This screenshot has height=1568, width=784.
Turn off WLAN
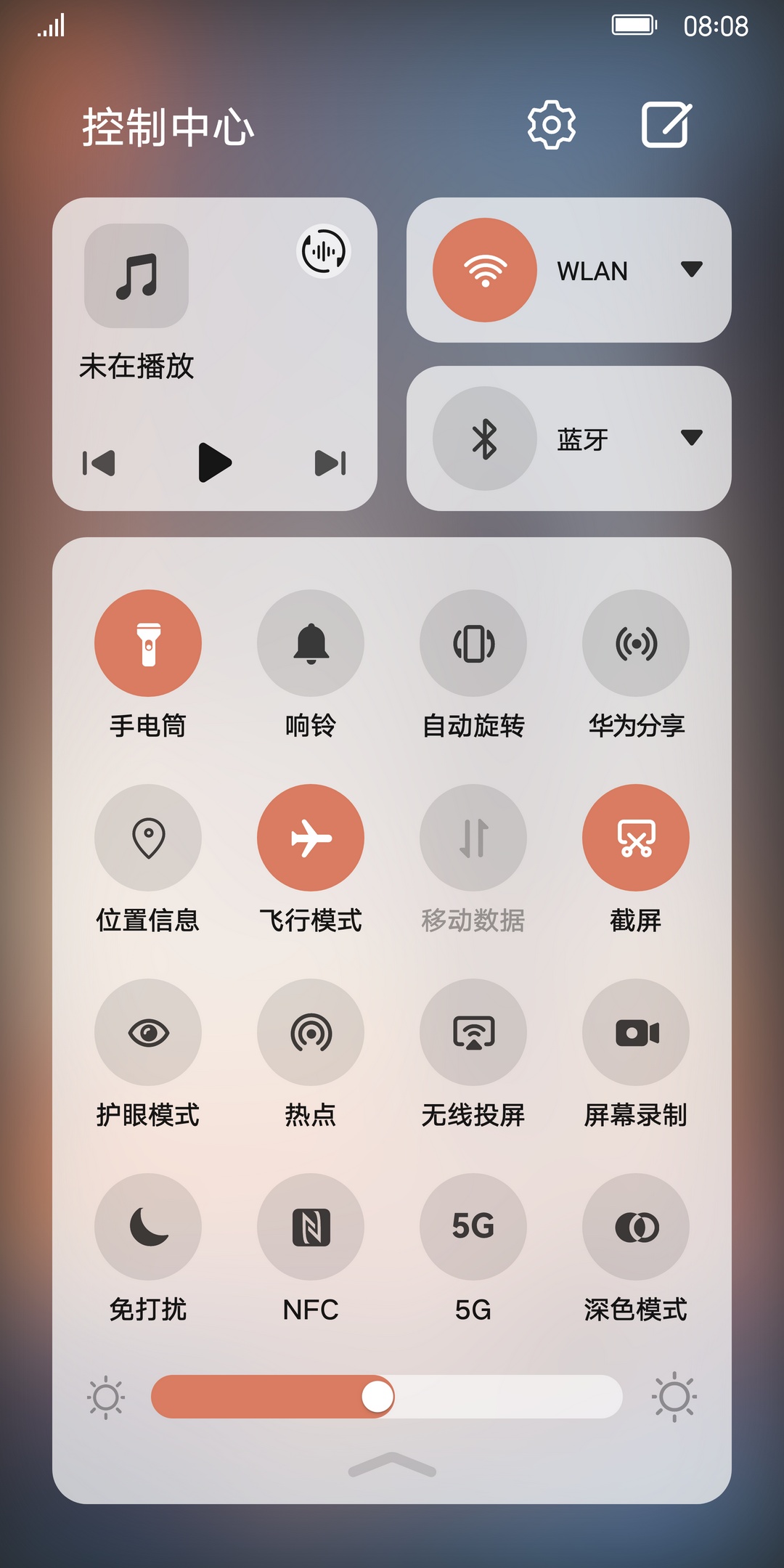(x=485, y=270)
